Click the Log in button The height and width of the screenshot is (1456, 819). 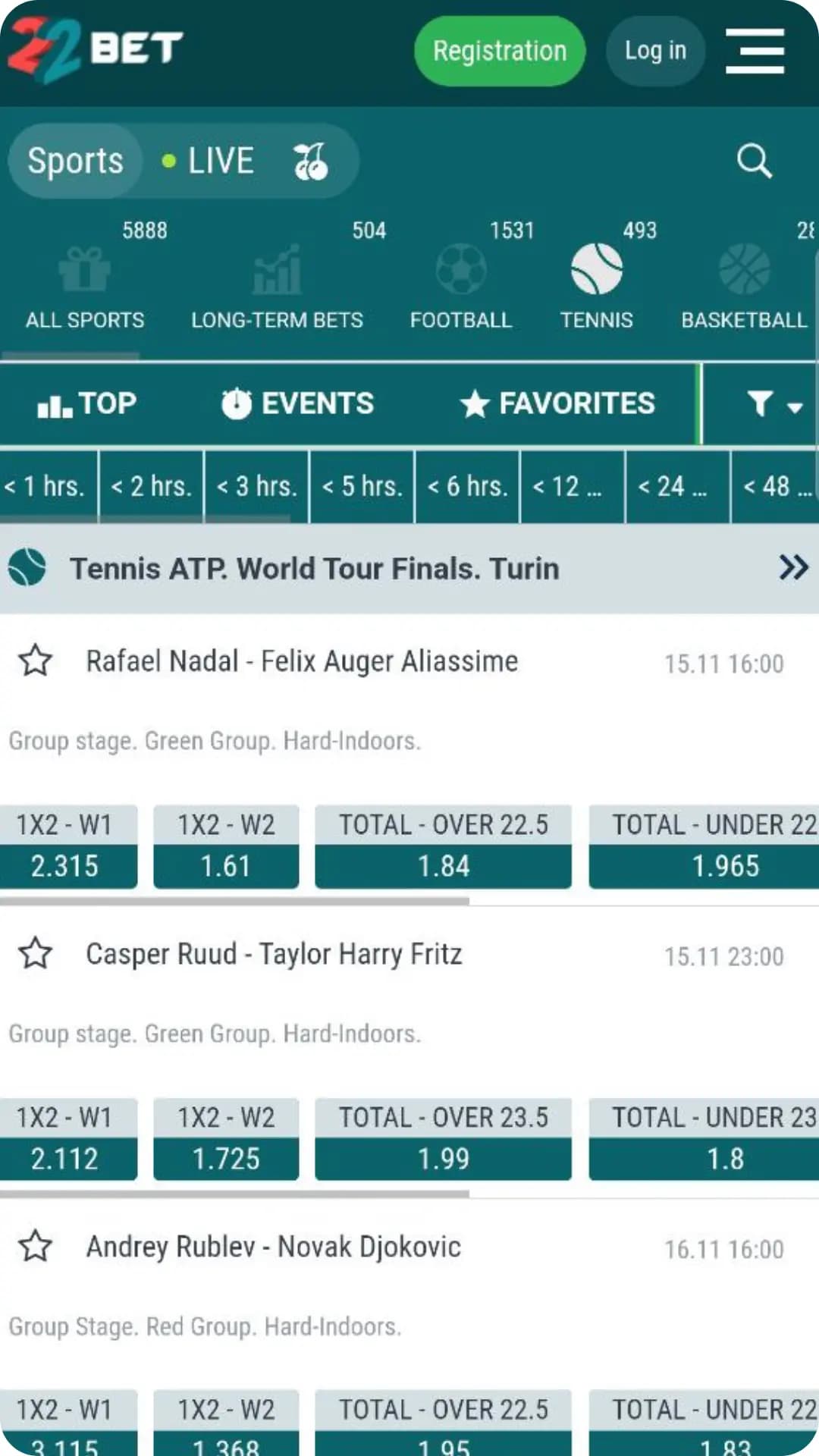click(655, 50)
